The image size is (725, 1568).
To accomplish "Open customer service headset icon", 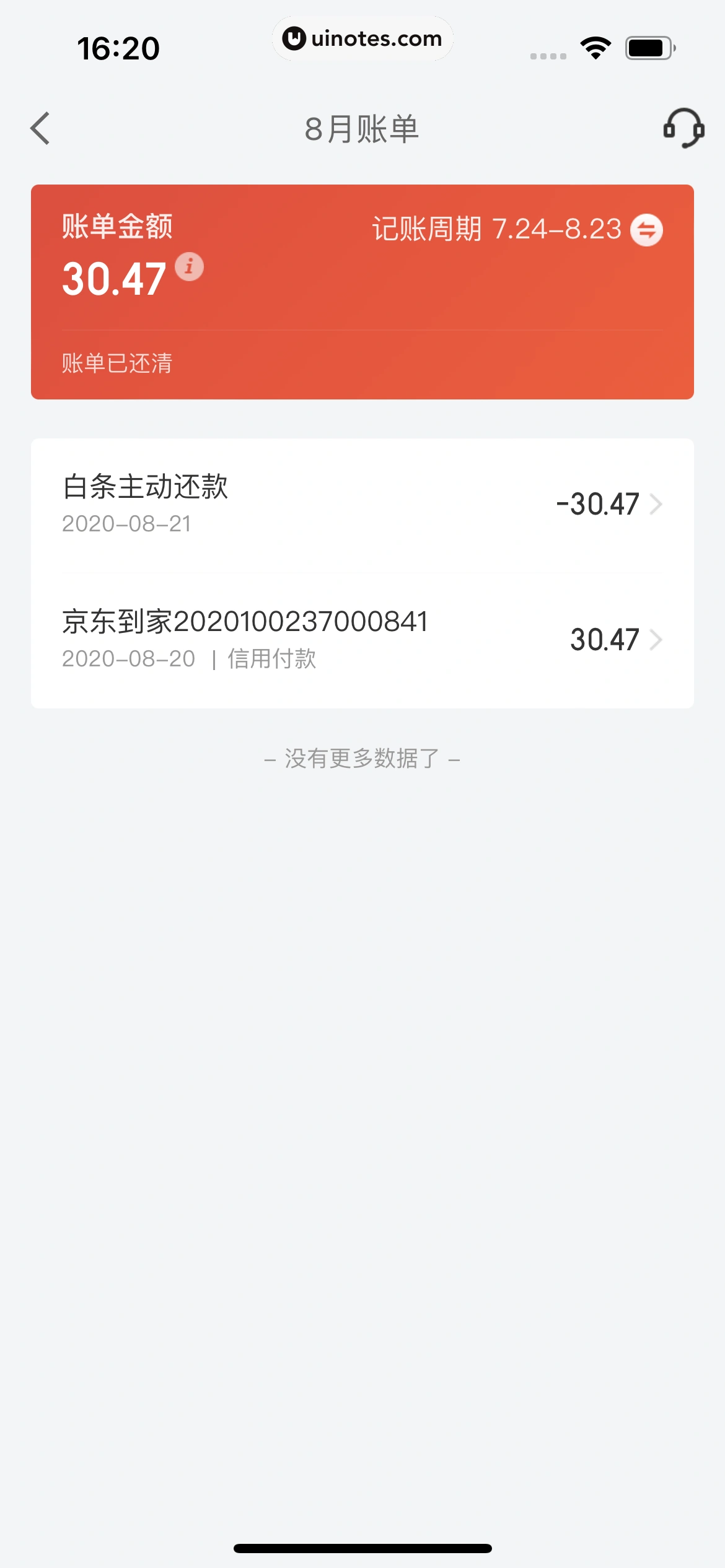I will click(683, 129).
